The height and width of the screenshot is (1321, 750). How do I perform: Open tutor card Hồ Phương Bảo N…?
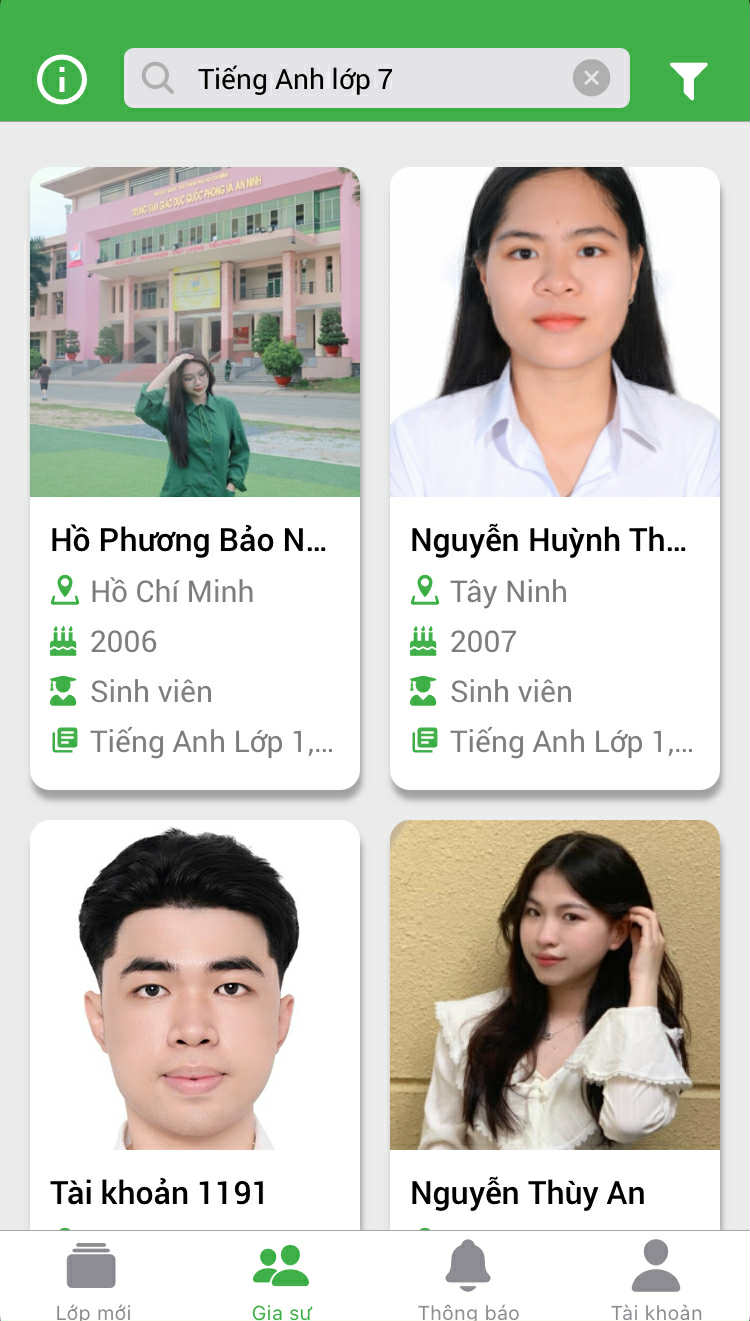(x=195, y=478)
